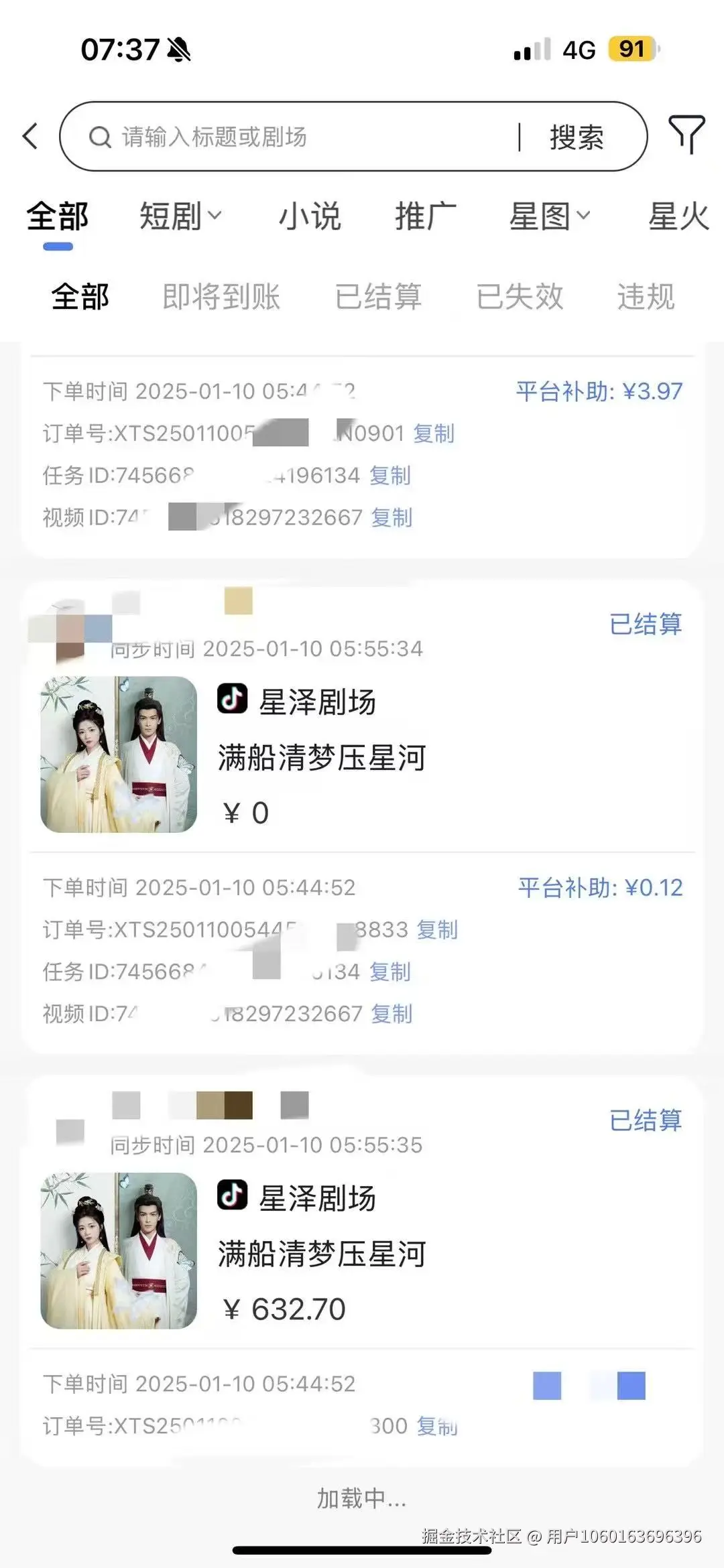Go back with the left arrow
Viewport: 724px width, 1568px height.
pyautogui.click(x=31, y=137)
